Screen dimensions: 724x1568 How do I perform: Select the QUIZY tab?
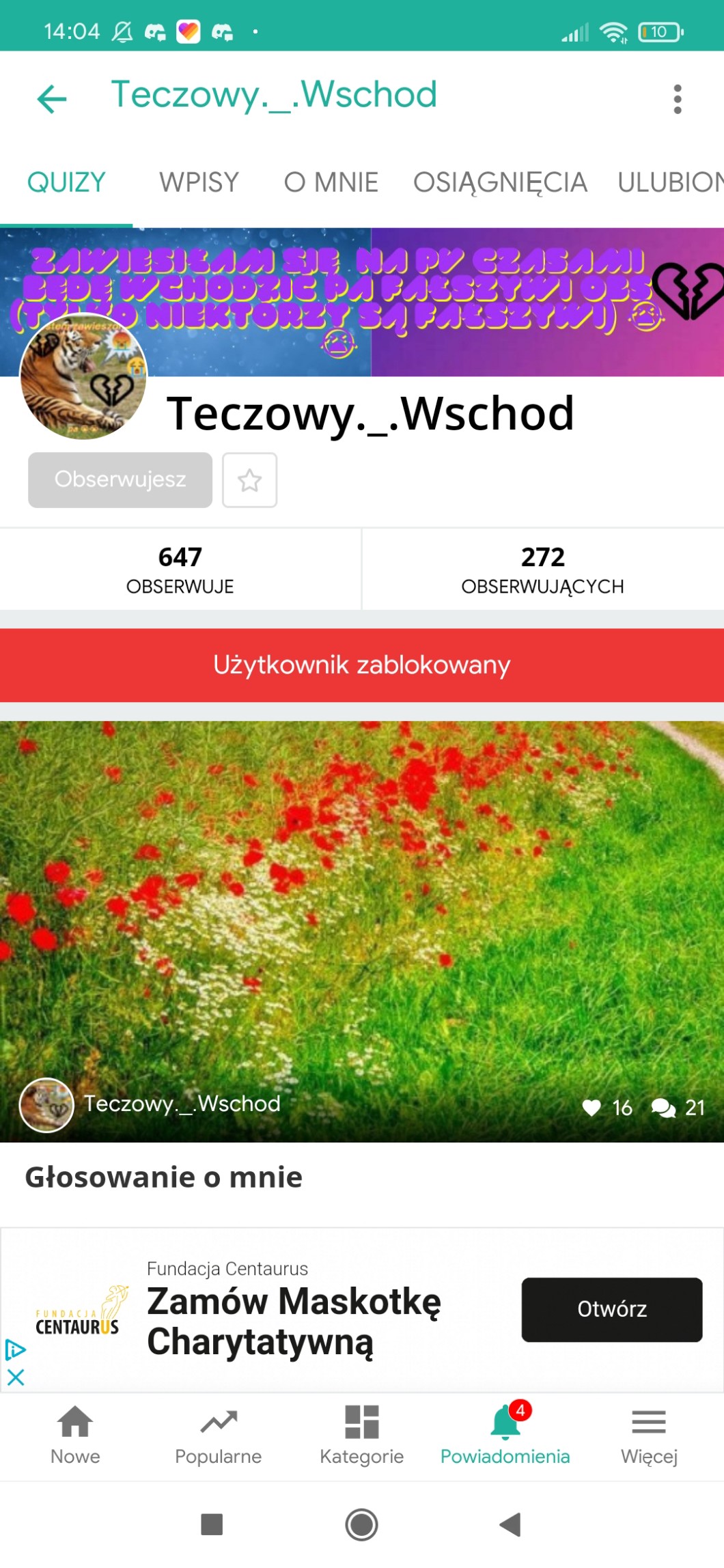click(66, 182)
